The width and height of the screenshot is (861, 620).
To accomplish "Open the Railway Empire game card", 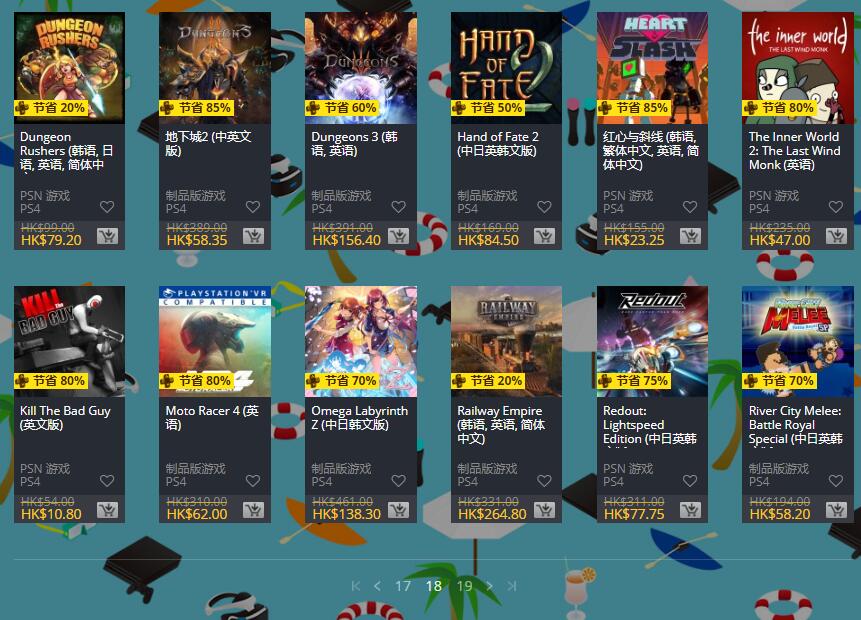I will pos(506,342).
